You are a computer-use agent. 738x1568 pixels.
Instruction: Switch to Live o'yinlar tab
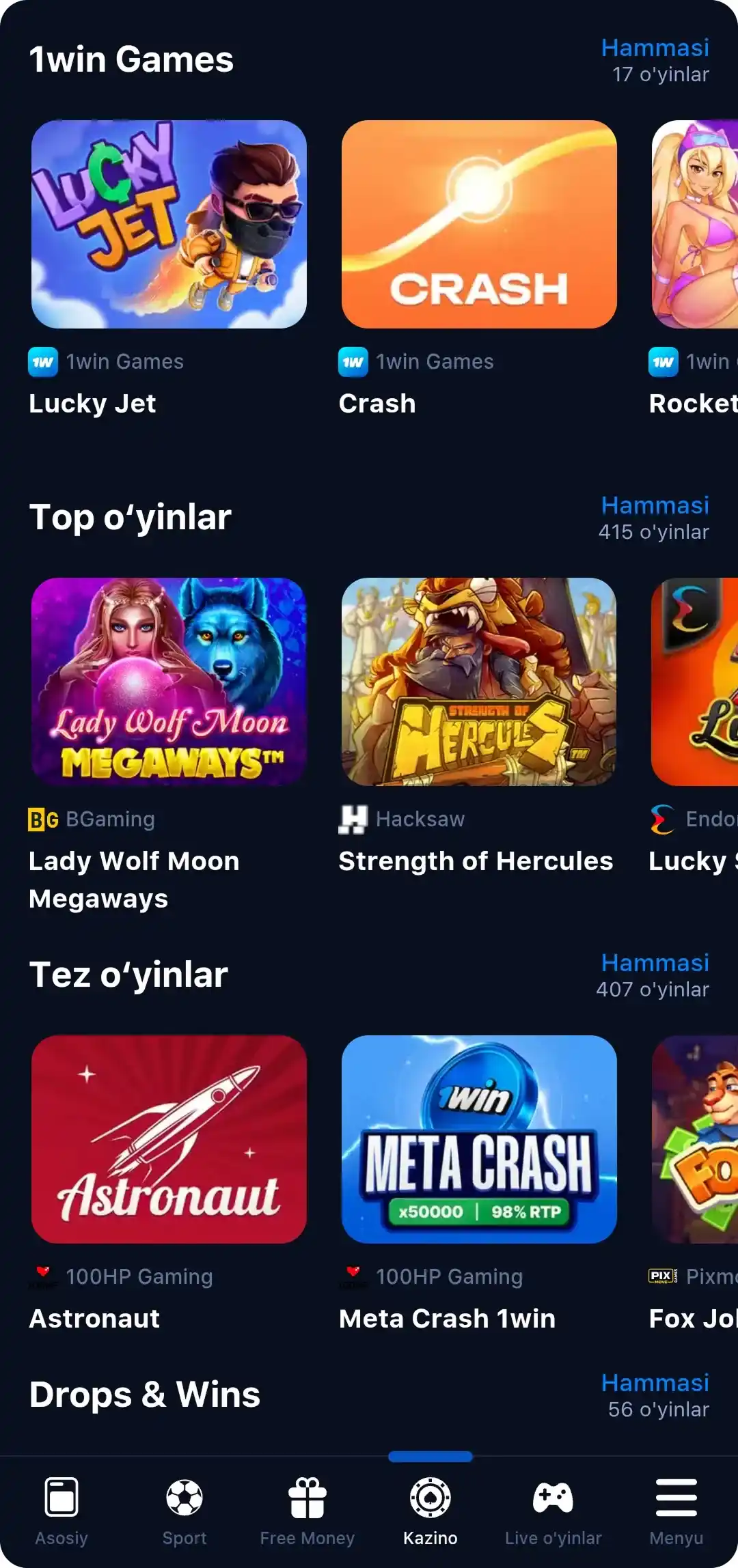553,1511
